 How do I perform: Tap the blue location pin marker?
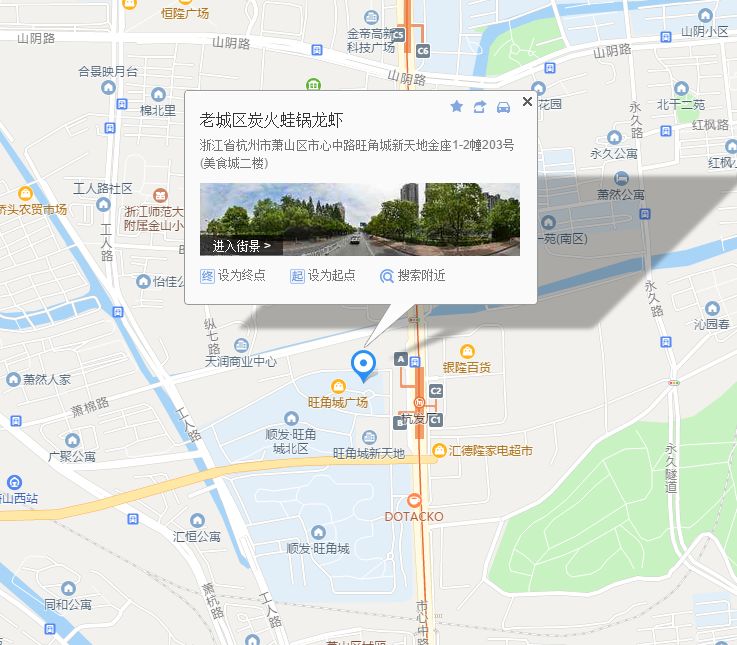point(364,363)
